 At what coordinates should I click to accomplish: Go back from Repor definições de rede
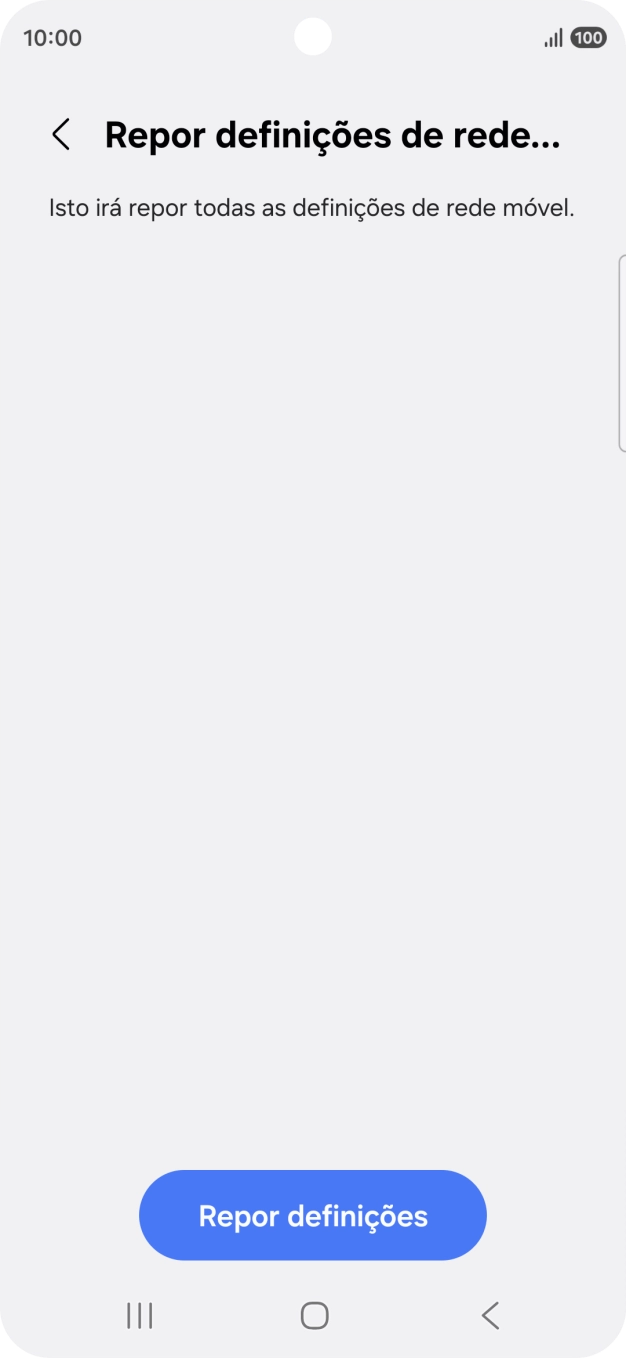[61, 135]
